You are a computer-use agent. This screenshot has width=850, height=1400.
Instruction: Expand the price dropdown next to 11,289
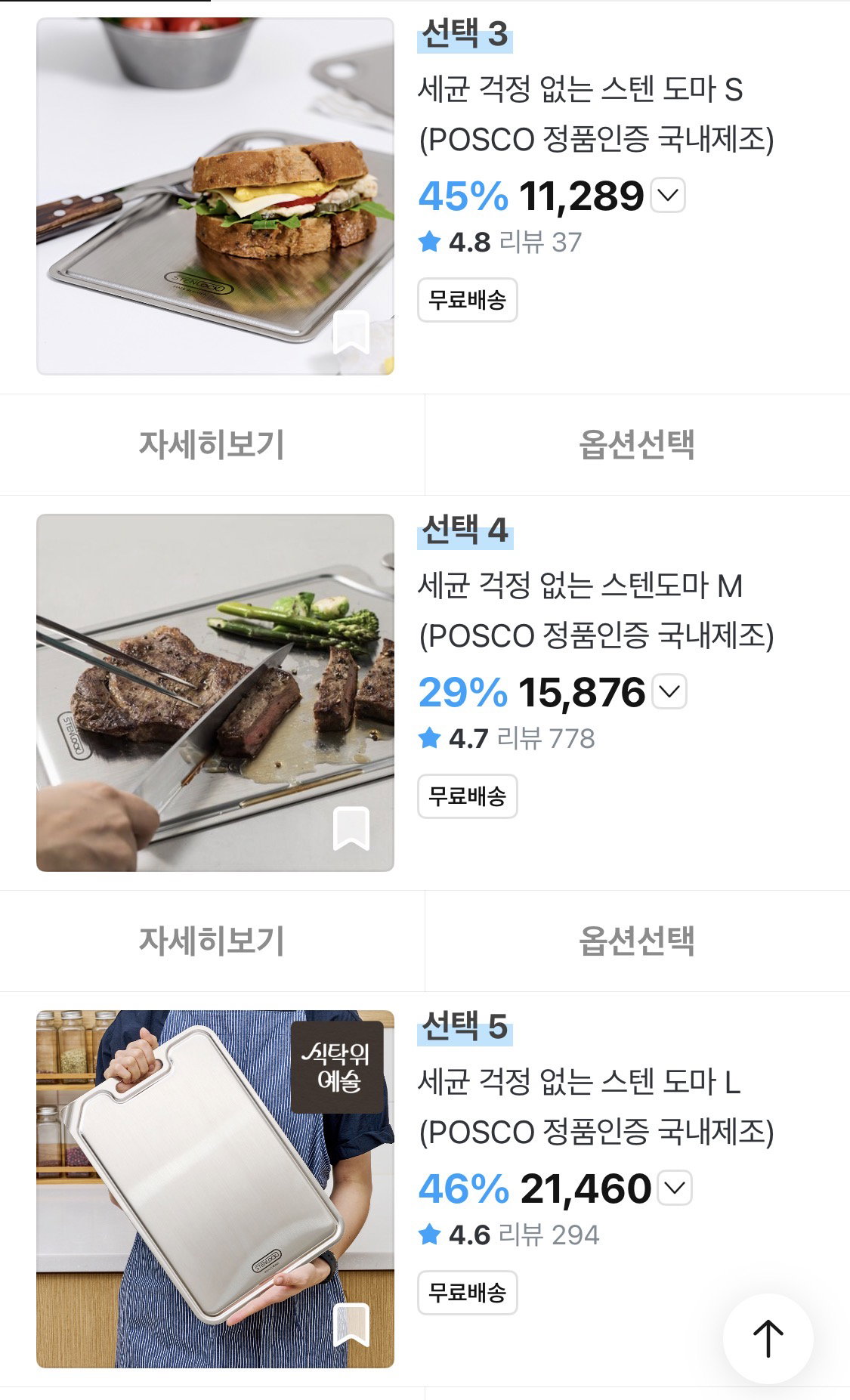pyautogui.click(x=667, y=195)
